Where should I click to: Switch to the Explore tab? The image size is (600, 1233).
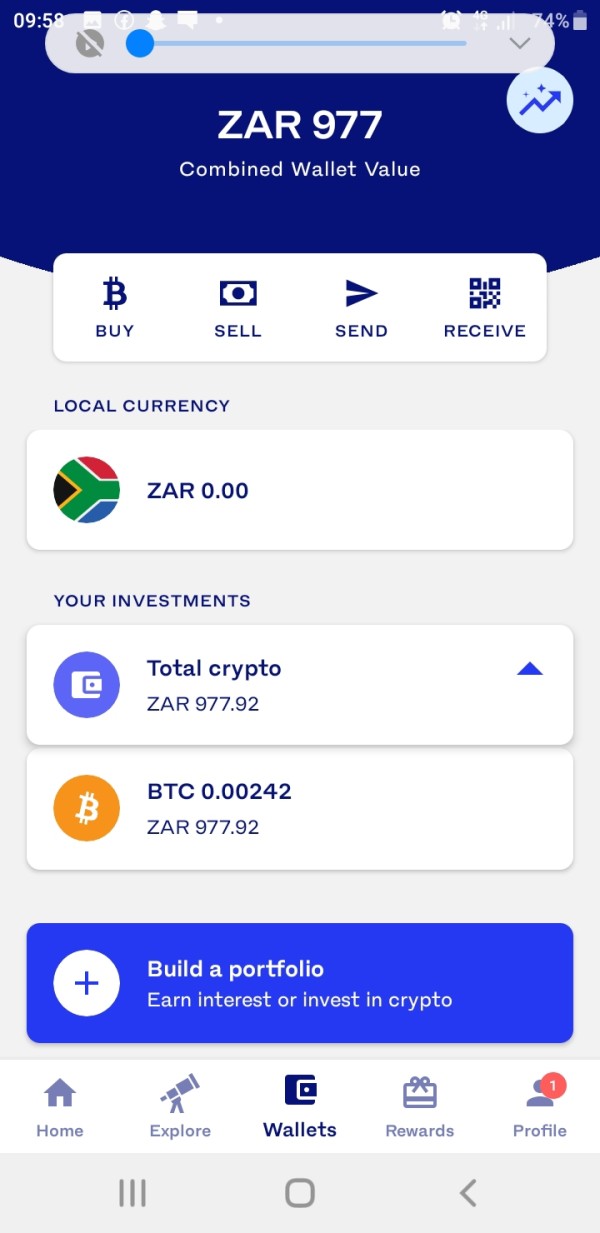pyautogui.click(x=180, y=1107)
